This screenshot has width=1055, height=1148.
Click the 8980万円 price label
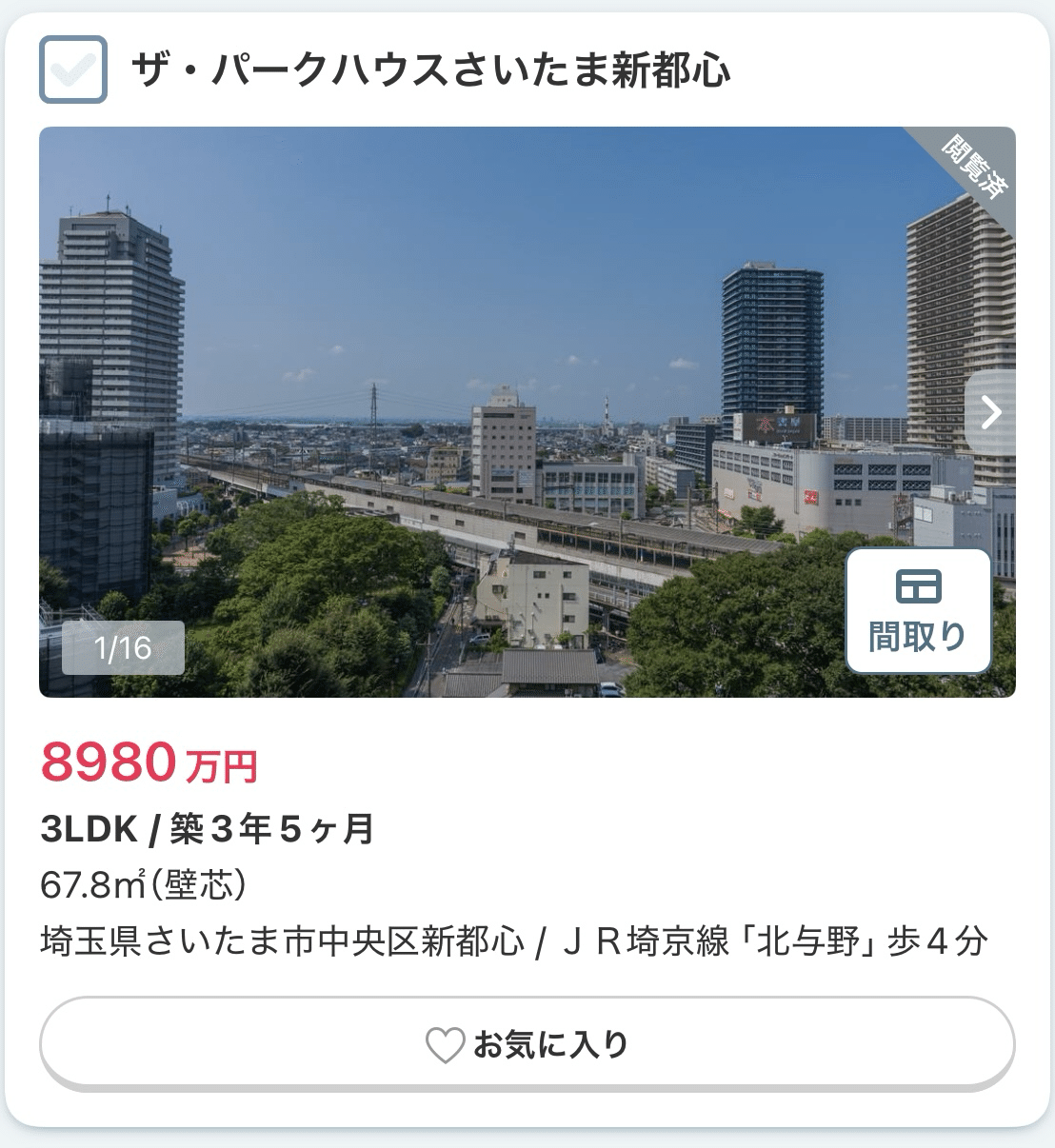pyautogui.click(x=148, y=763)
